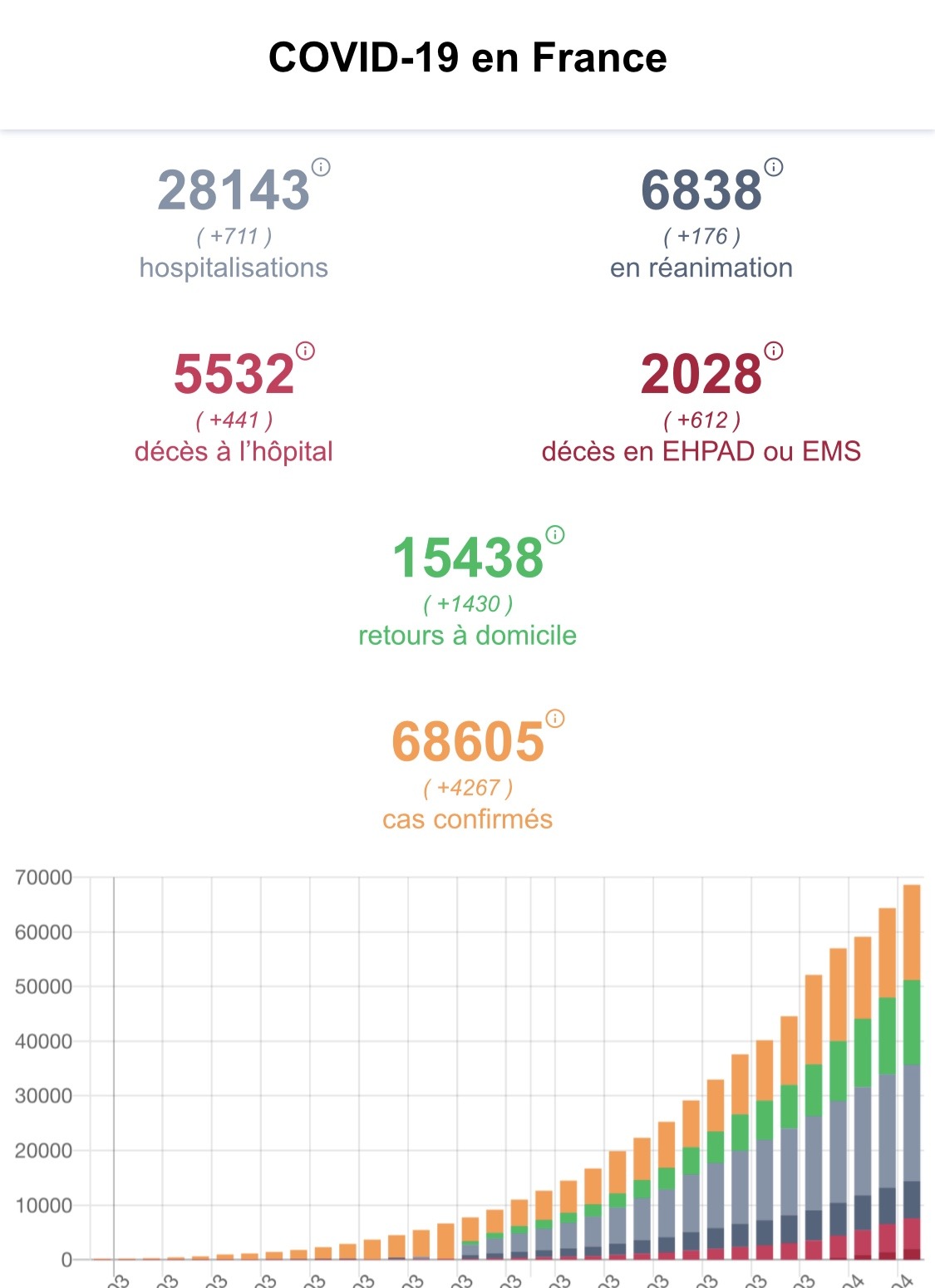Open info icon for décès en EHPAD ou EMS

(774, 351)
